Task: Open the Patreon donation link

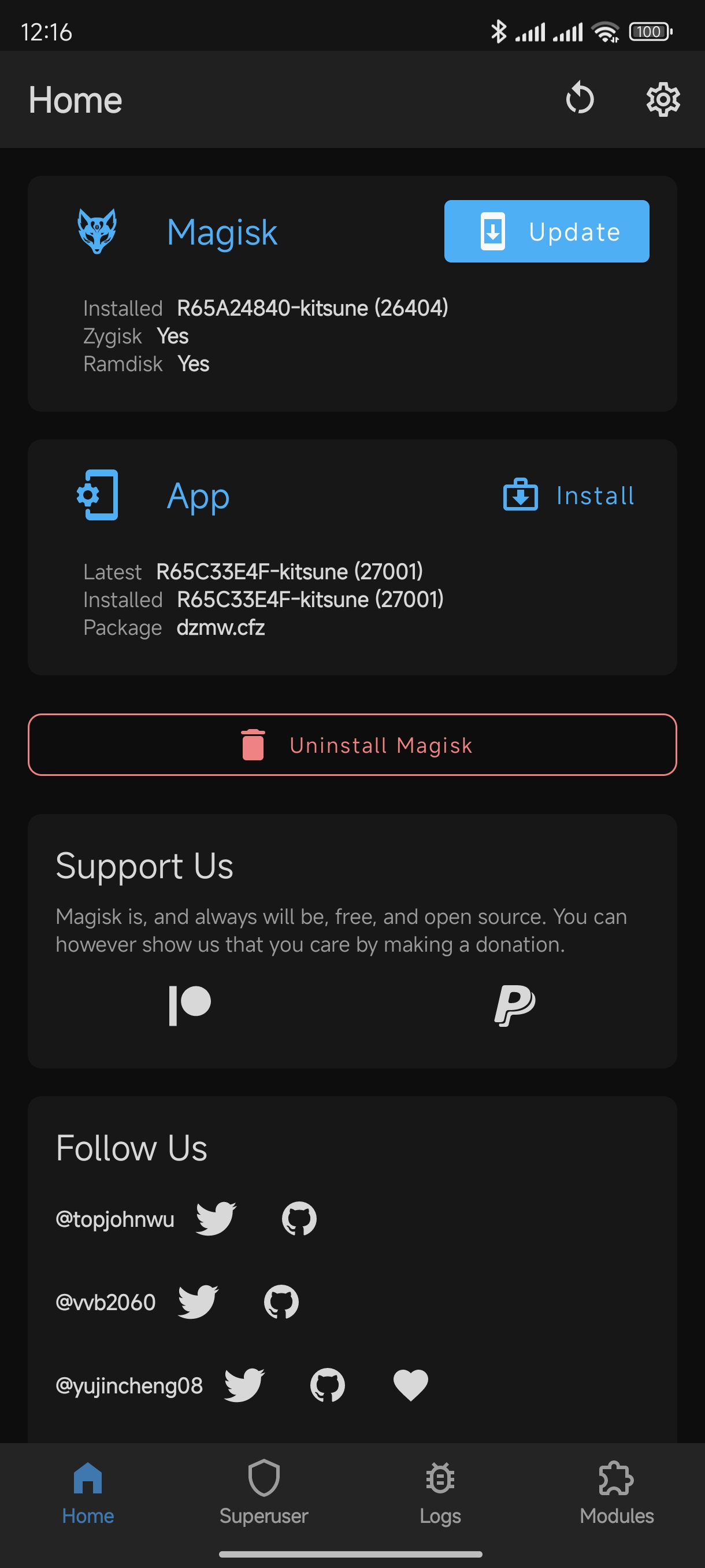Action: point(190,1005)
